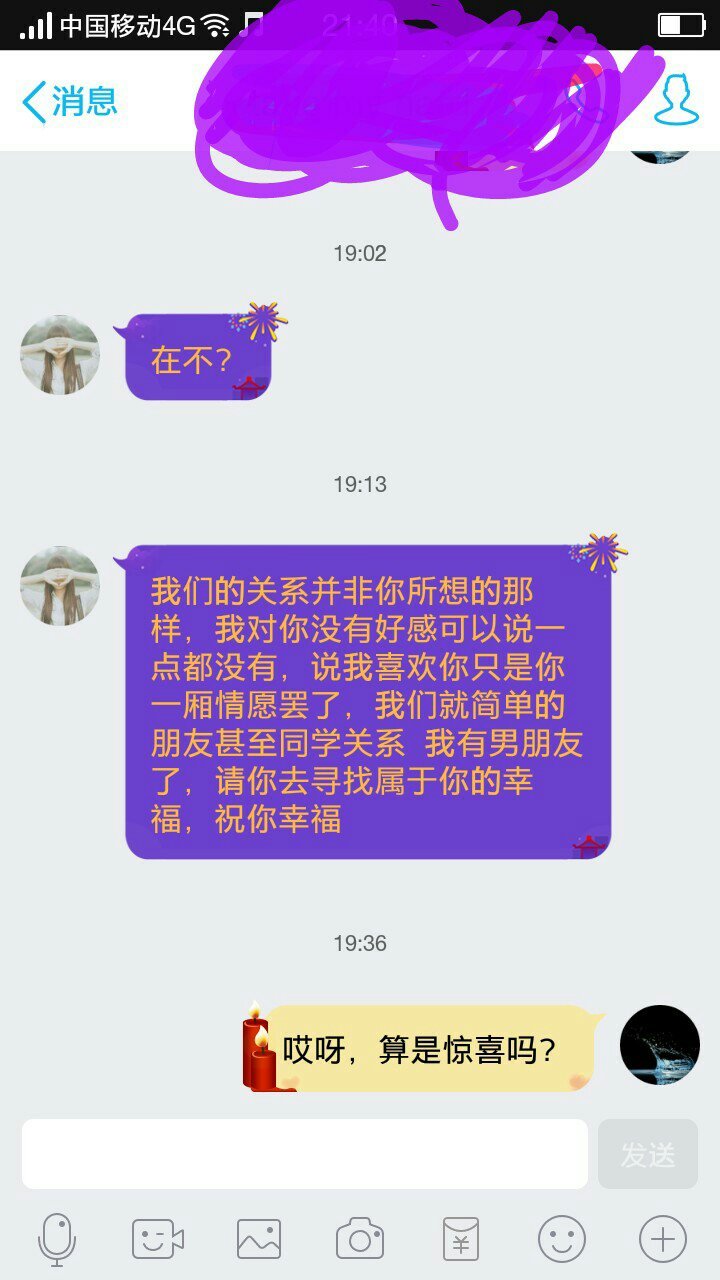Send a red packet
The height and width of the screenshot is (1280, 720).
click(461, 1240)
